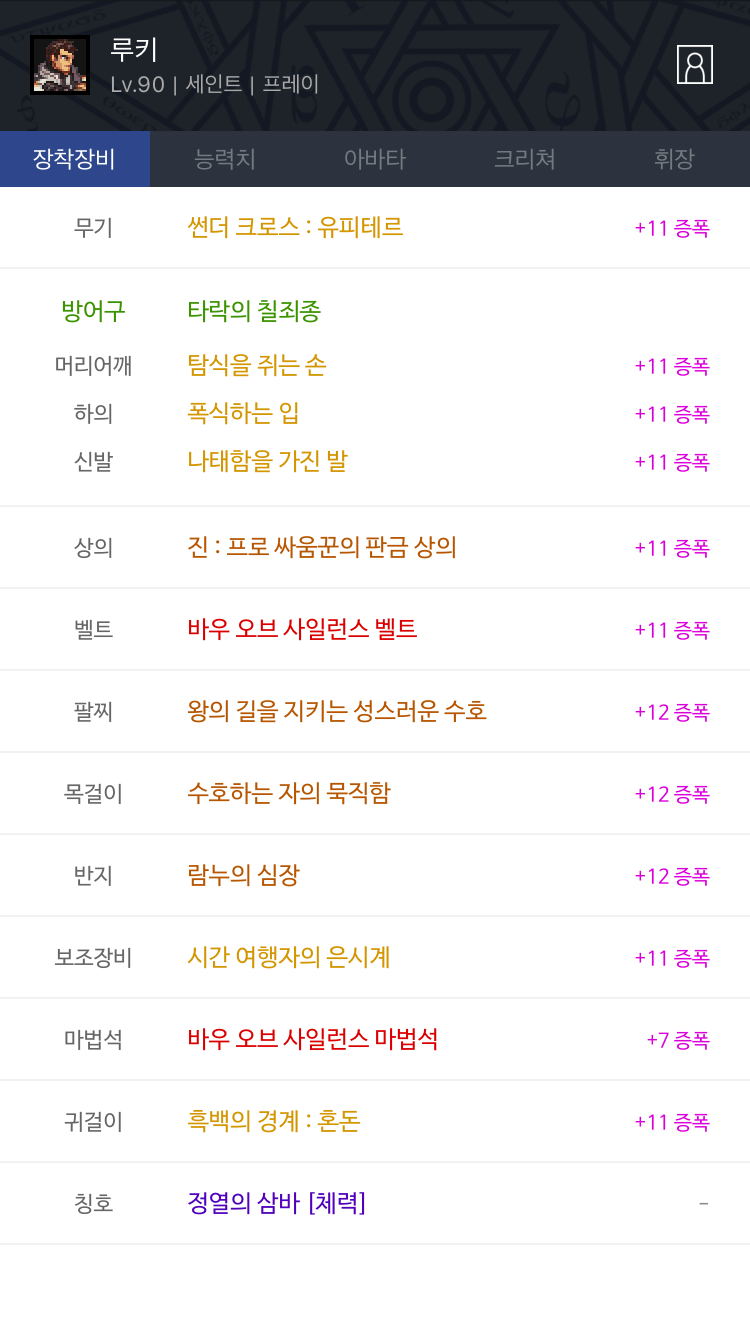View 바우 오브 사일런스 벨트 details
The width and height of the screenshot is (750, 1334).
click(x=302, y=629)
